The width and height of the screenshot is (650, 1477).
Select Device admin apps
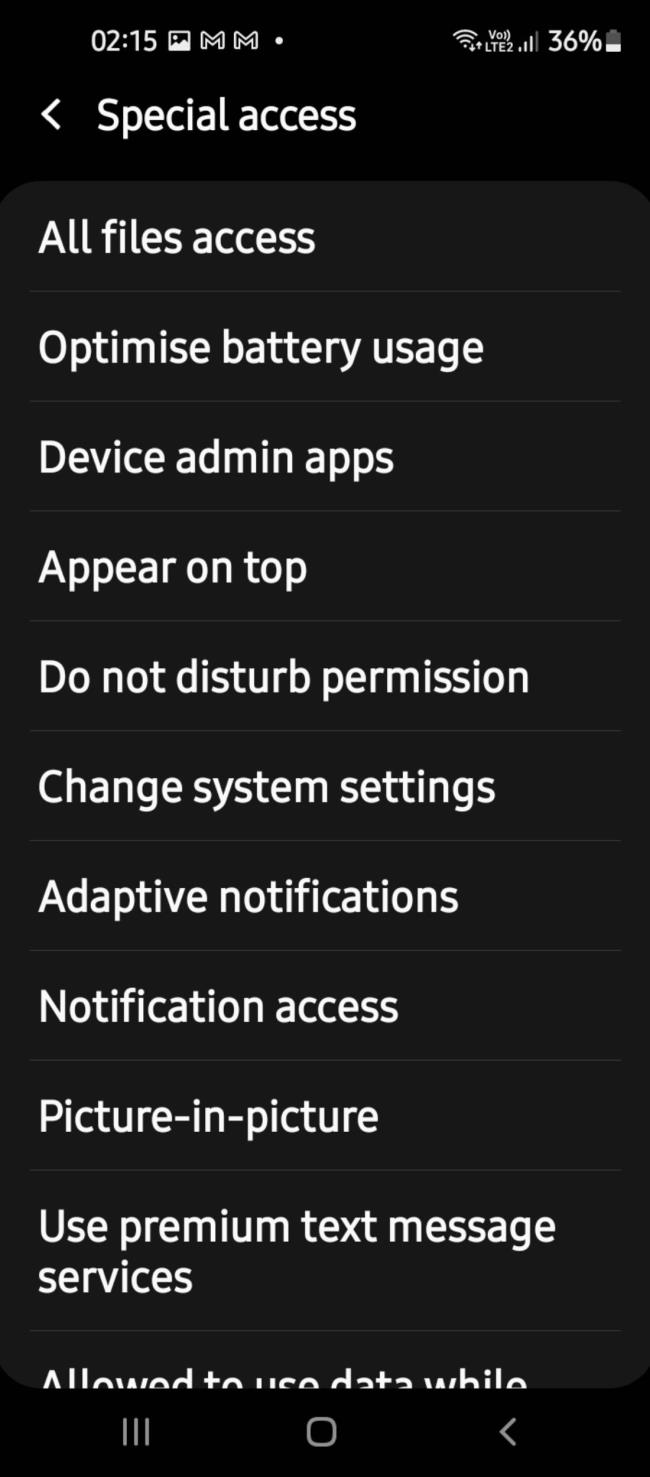tap(325, 457)
